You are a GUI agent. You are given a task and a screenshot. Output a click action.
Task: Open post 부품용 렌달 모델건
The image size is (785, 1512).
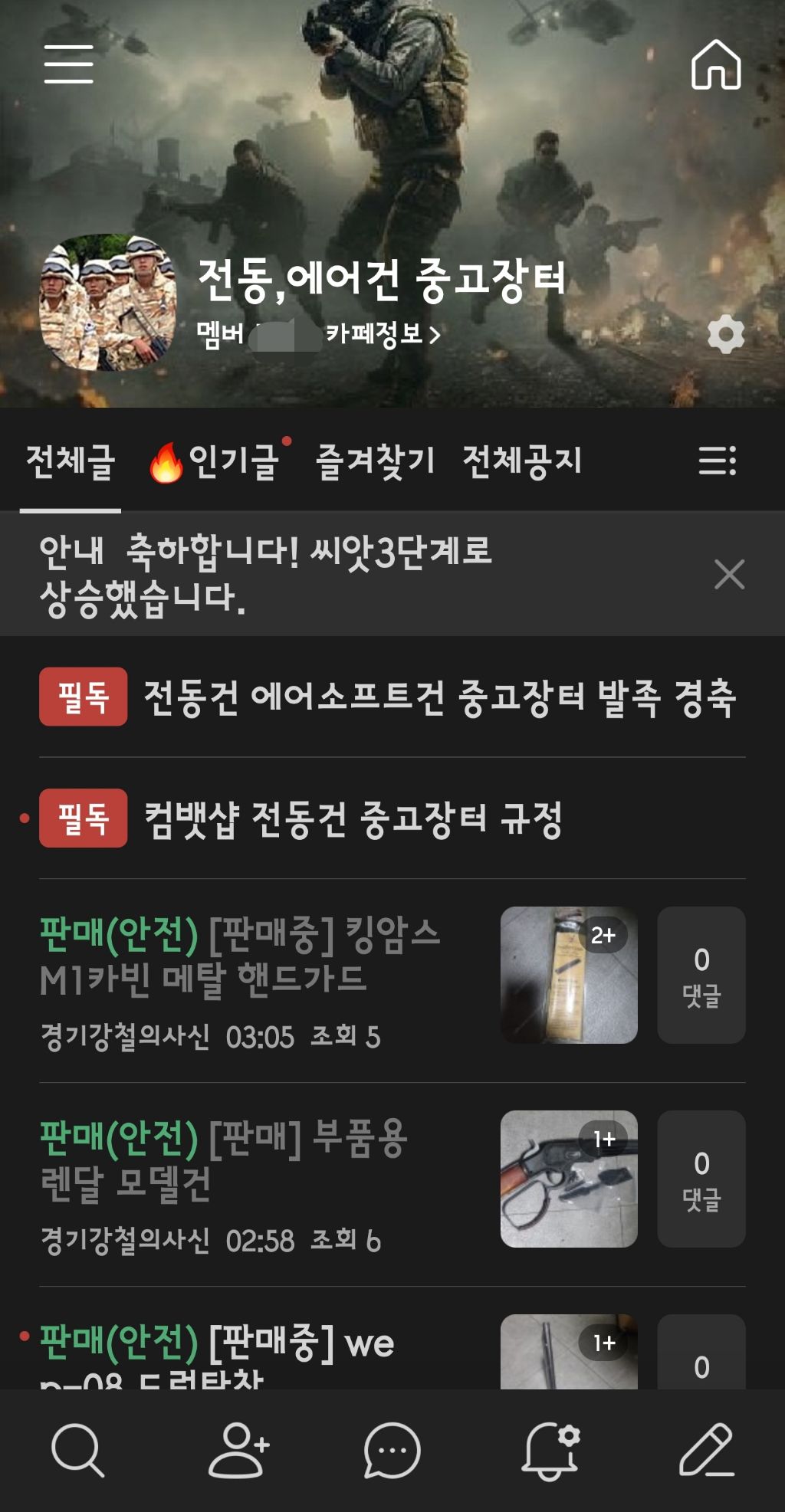[224, 1159]
